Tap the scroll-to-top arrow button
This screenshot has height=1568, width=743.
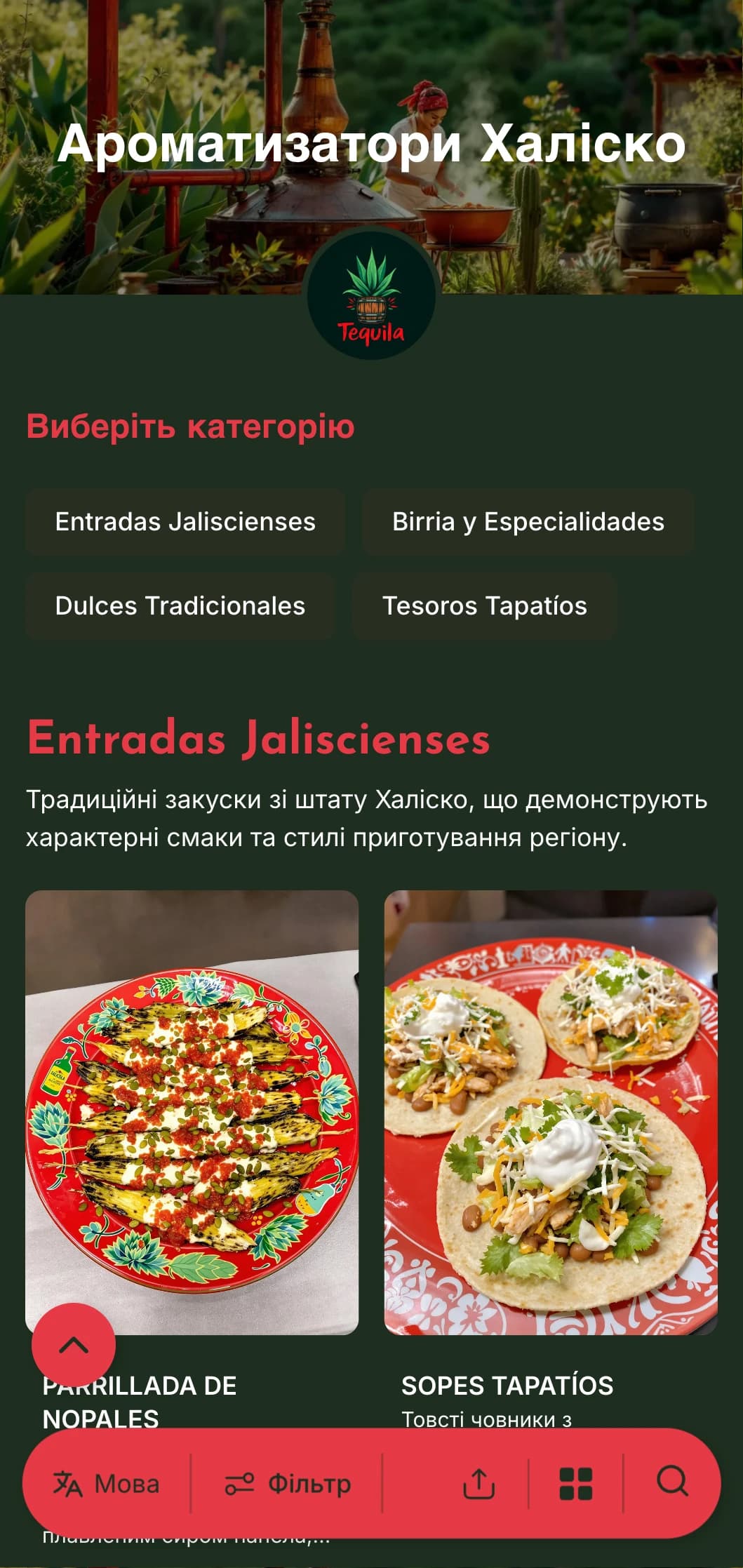click(74, 1345)
